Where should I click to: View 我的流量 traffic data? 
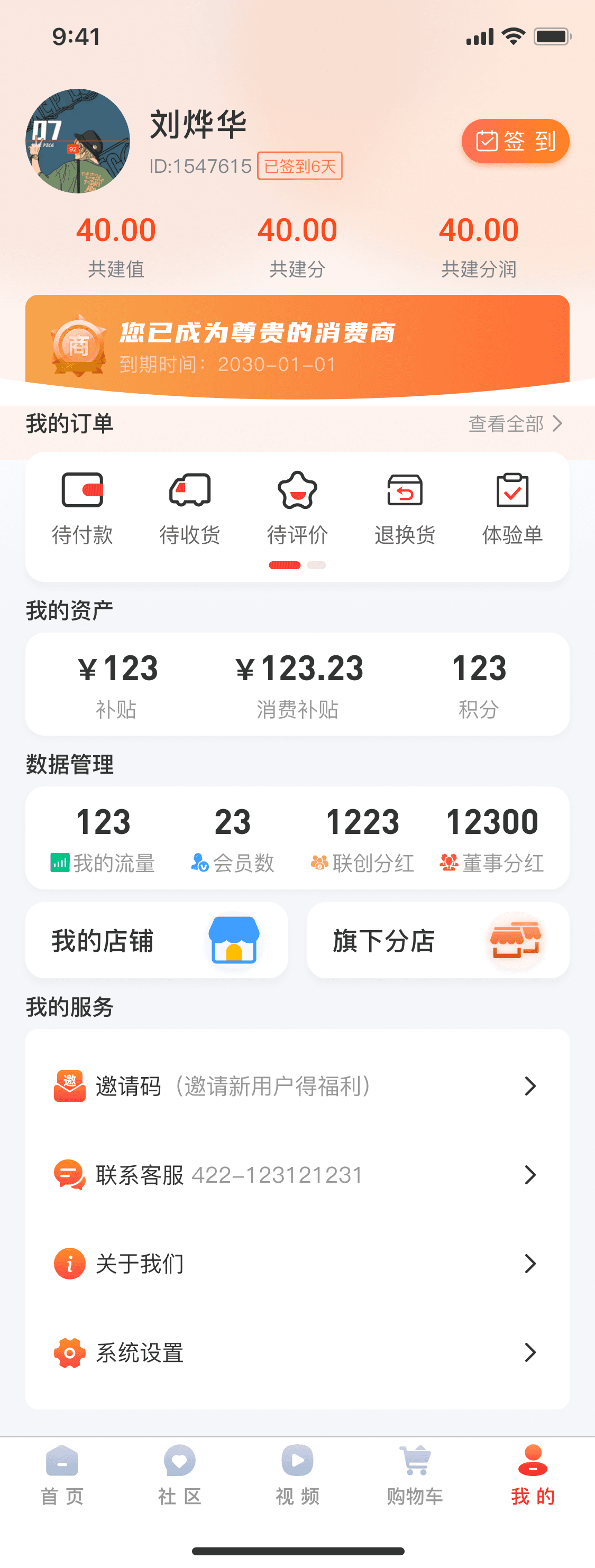point(103,839)
